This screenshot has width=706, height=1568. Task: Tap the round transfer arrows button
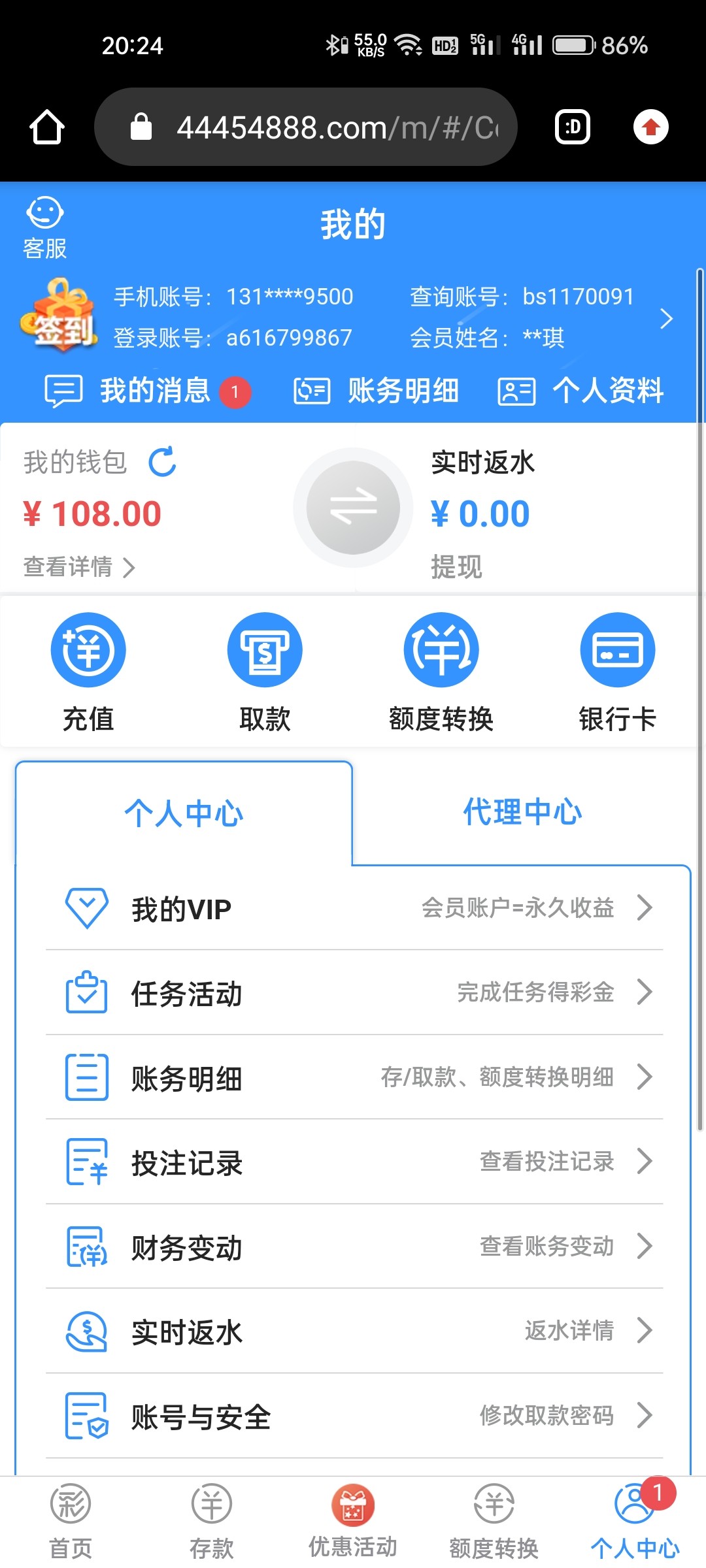coord(353,508)
